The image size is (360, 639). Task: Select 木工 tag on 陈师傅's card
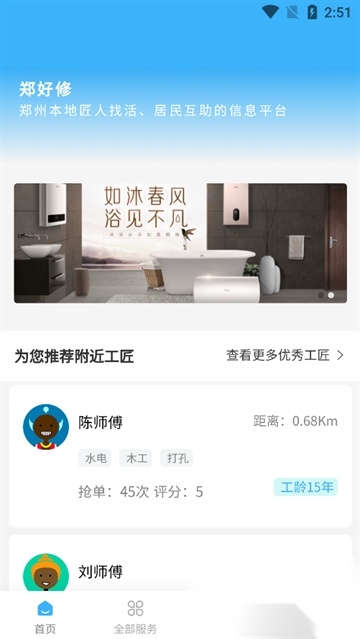pos(136,458)
